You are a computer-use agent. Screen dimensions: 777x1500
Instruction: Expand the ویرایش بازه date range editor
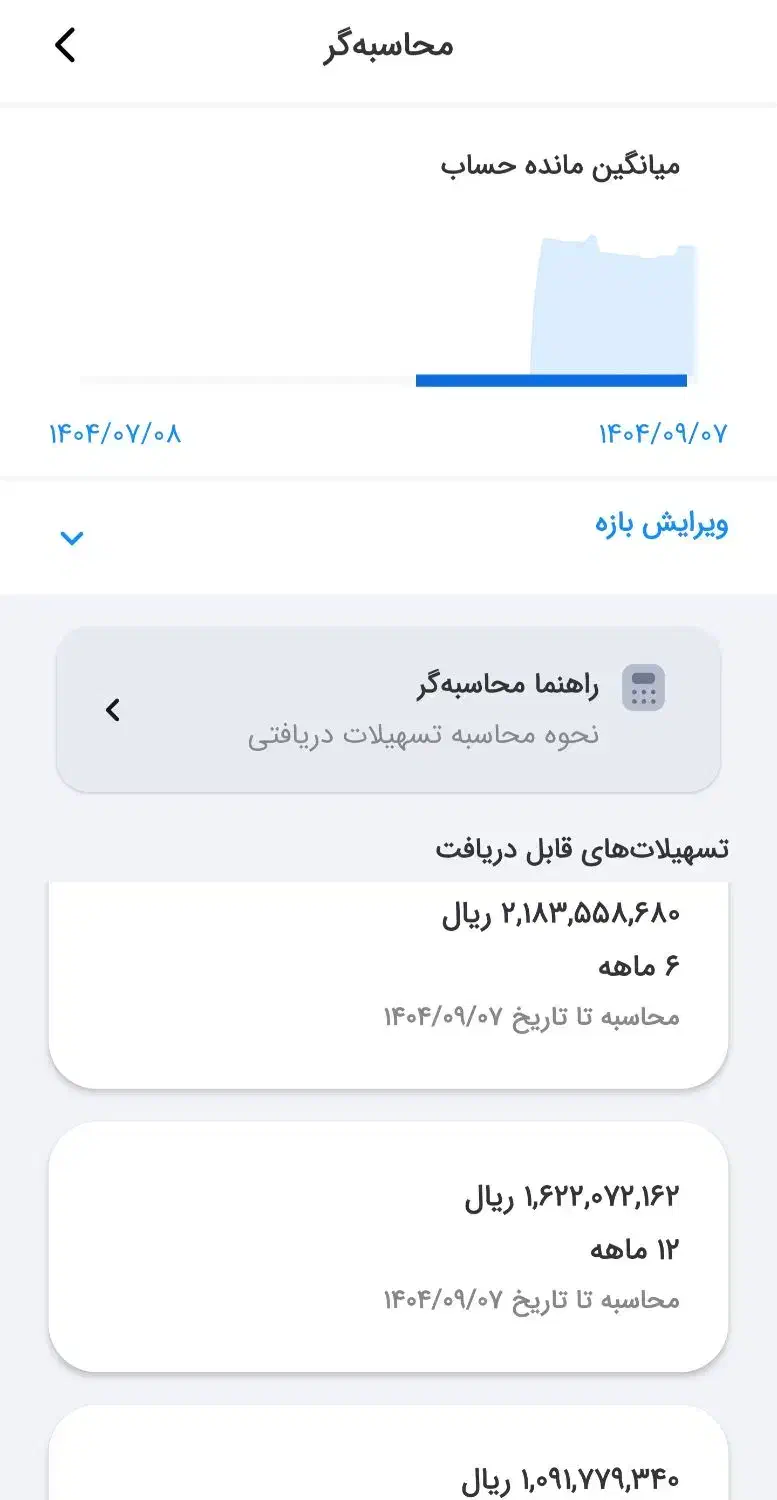tap(660, 523)
